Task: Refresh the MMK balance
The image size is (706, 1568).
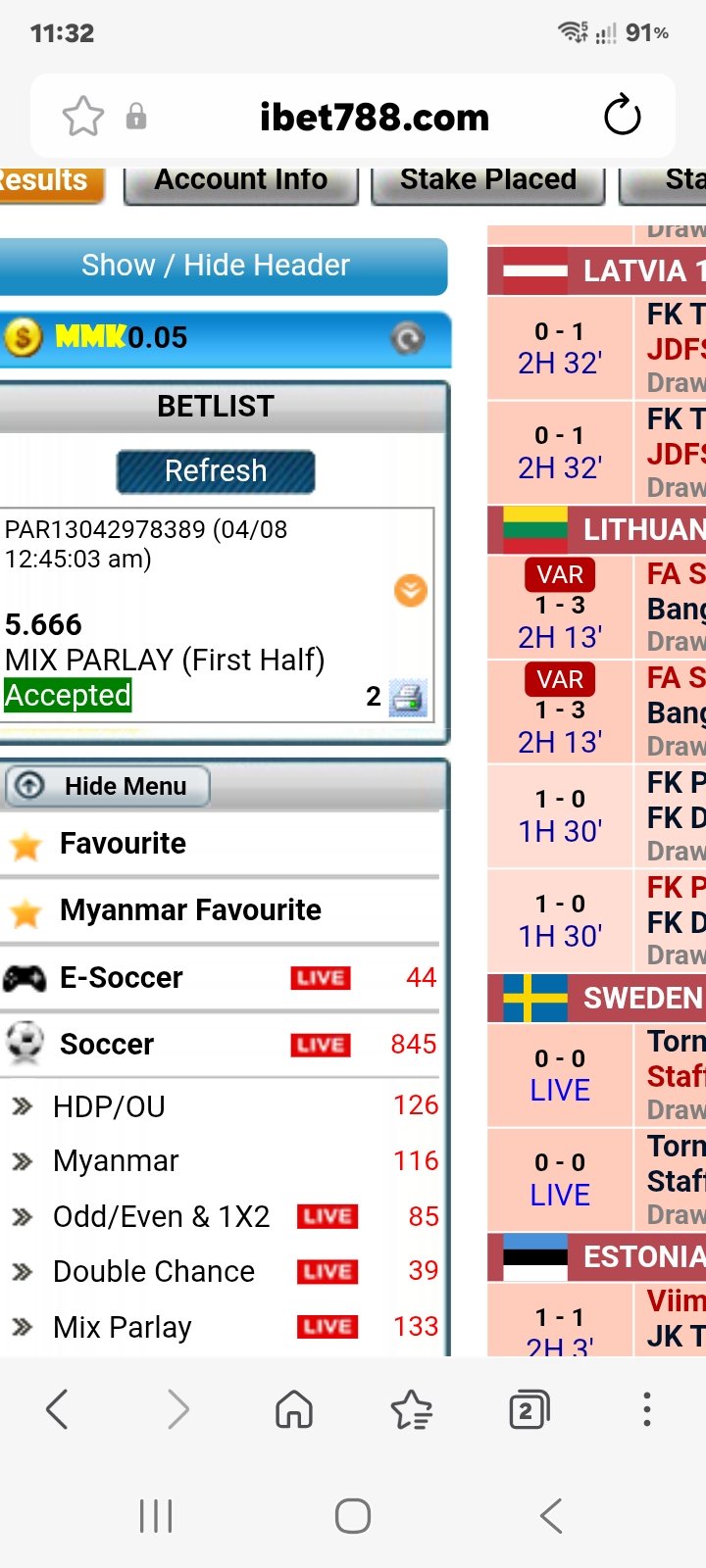Action: (408, 339)
